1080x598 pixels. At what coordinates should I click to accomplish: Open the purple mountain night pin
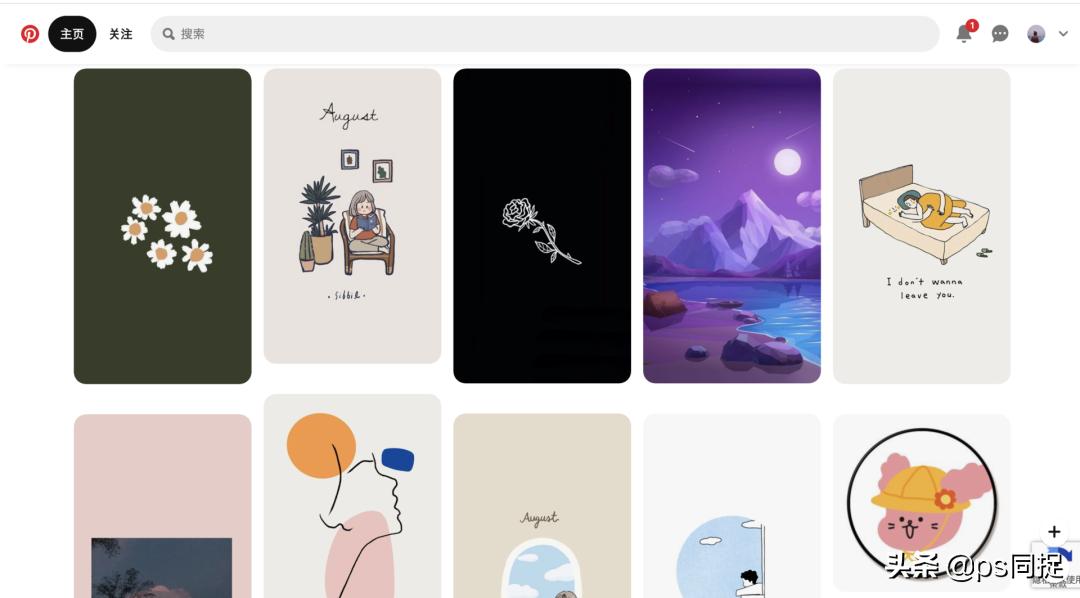coord(732,226)
